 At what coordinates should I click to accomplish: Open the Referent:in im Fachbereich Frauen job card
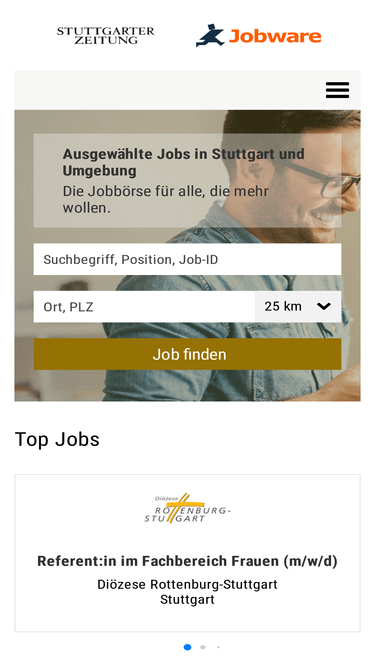[187, 553]
